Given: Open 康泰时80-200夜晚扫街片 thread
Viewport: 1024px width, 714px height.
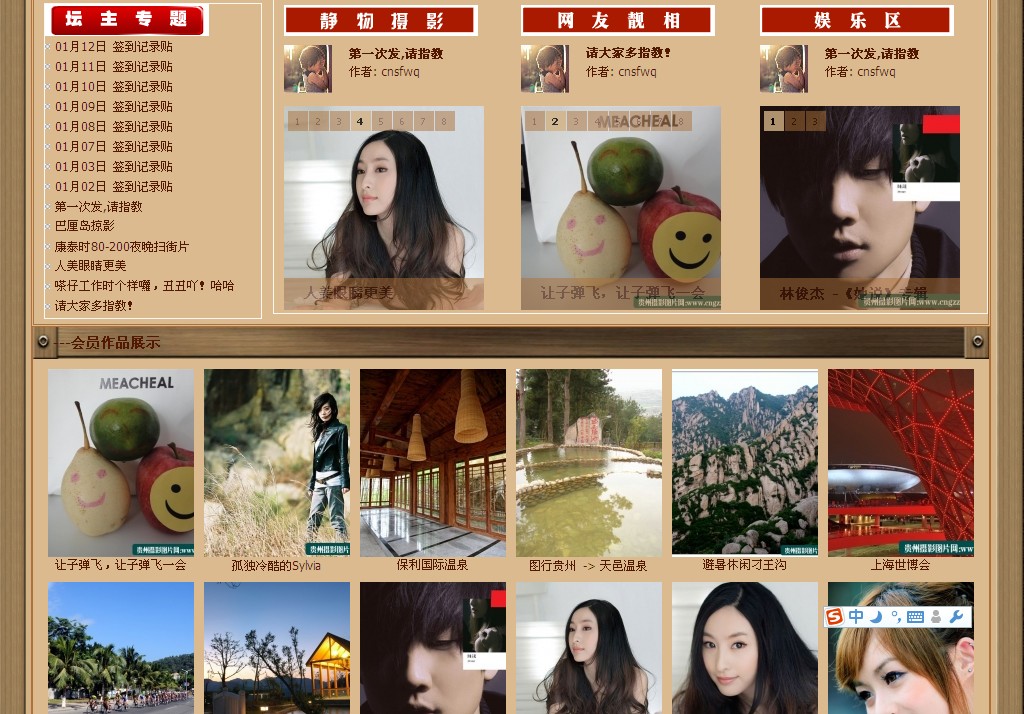Looking at the screenshot, I should (x=121, y=246).
